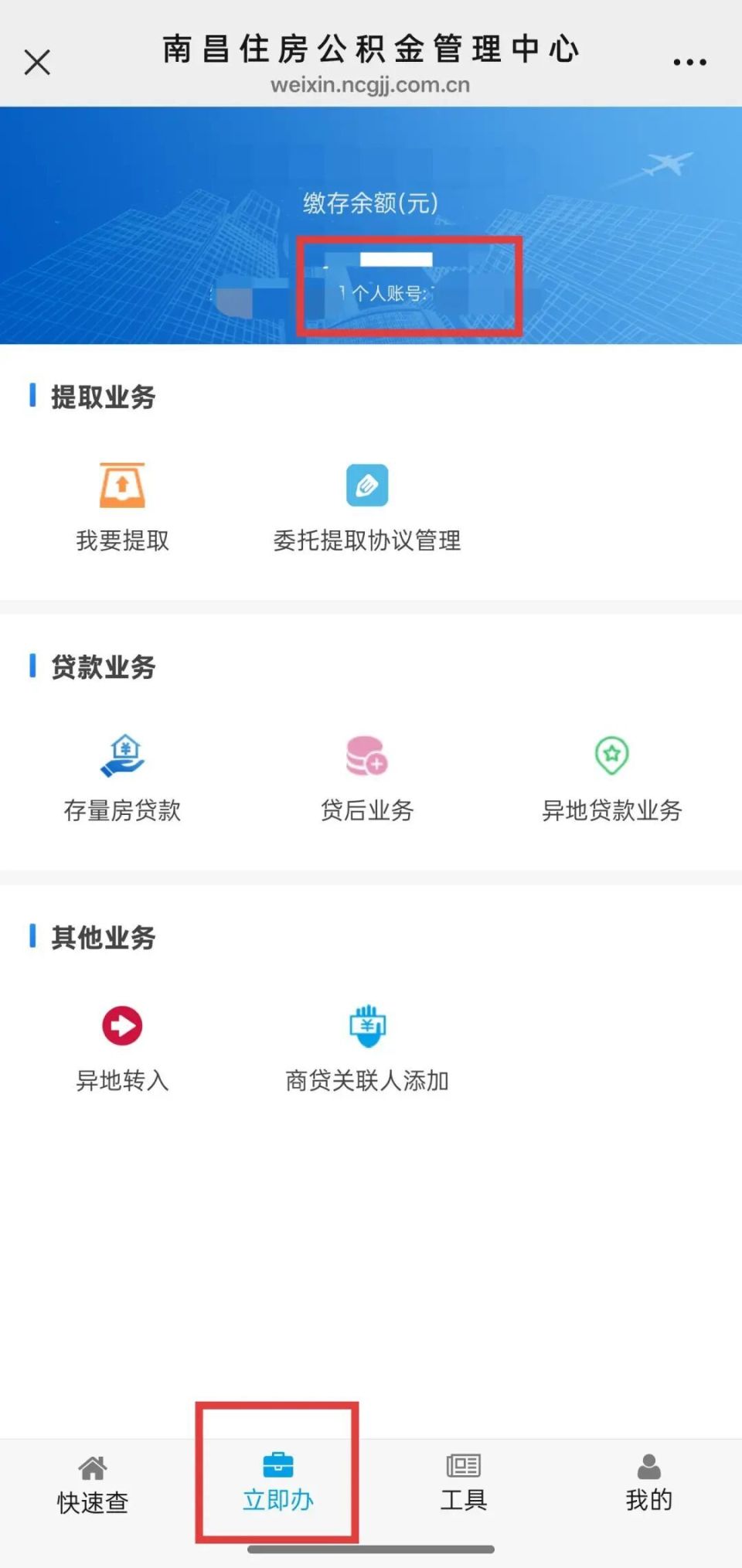Click the 提取业务 section header
This screenshot has width=742, height=1568.
click(x=103, y=398)
